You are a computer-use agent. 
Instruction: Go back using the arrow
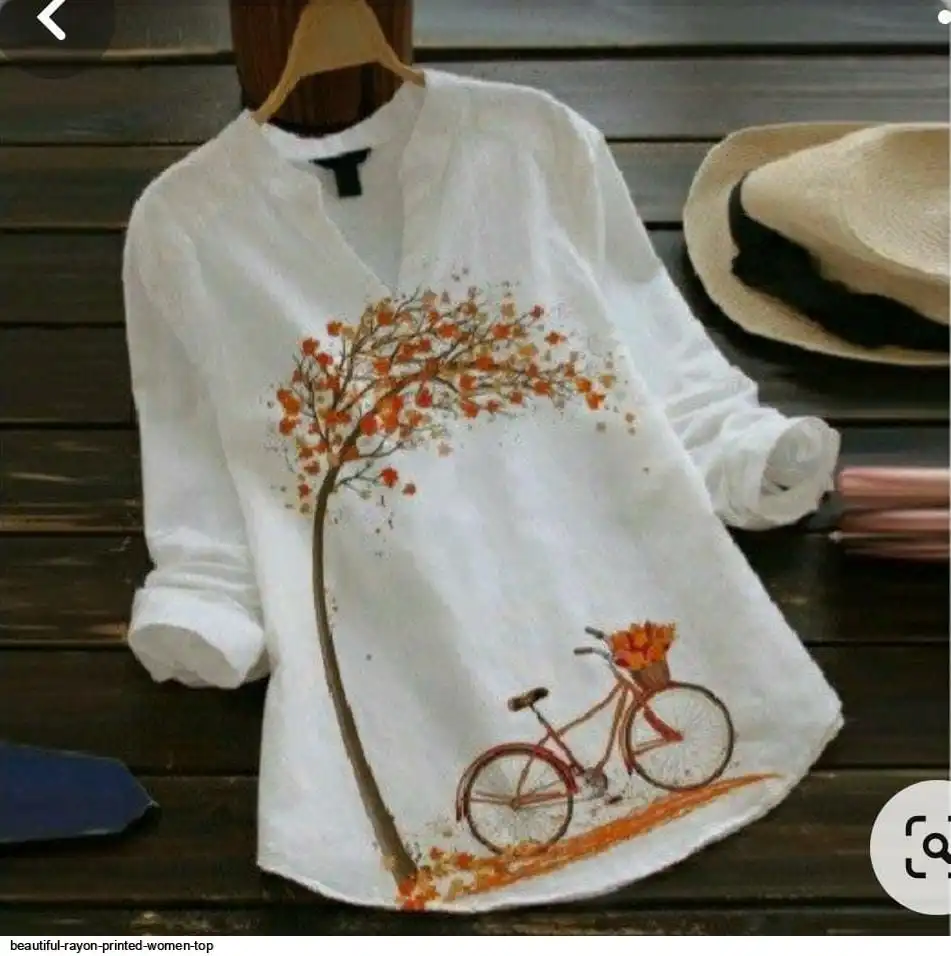click(x=51, y=21)
